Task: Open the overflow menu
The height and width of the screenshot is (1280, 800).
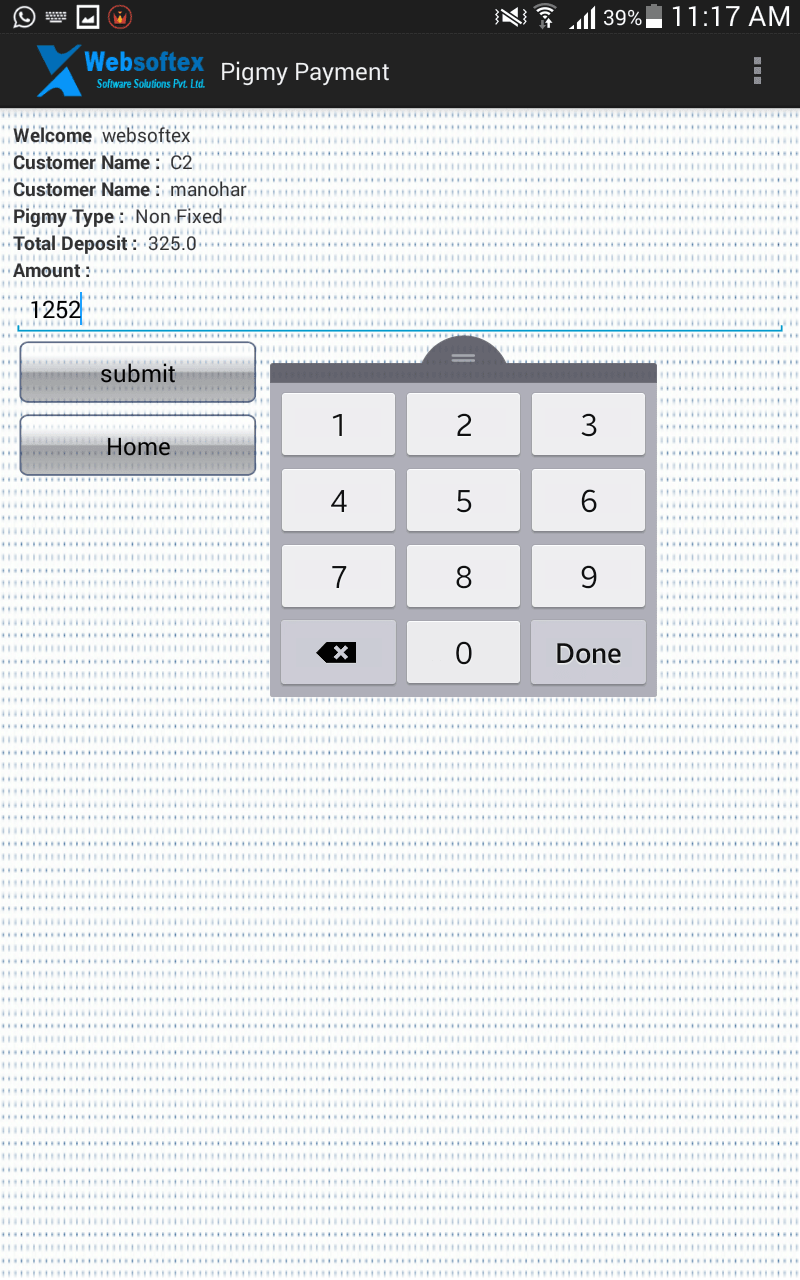Action: click(x=757, y=71)
